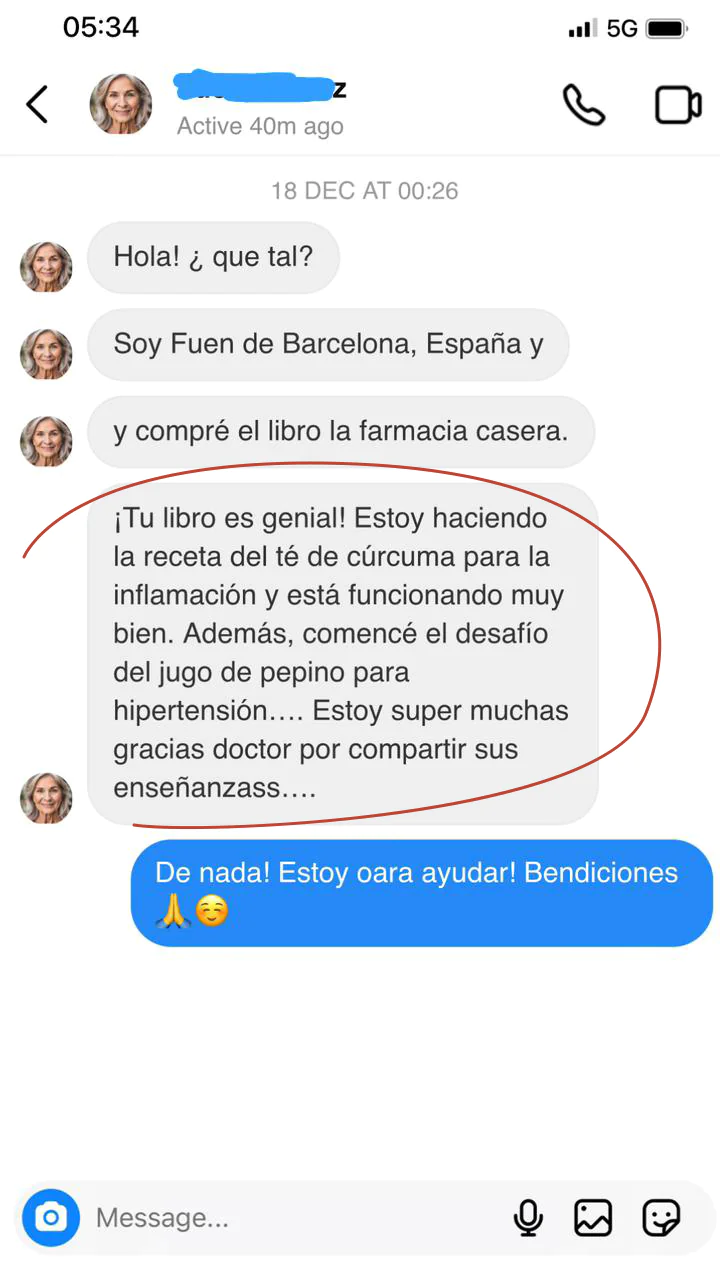Record a voice message with the microphone

click(x=528, y=1217)
